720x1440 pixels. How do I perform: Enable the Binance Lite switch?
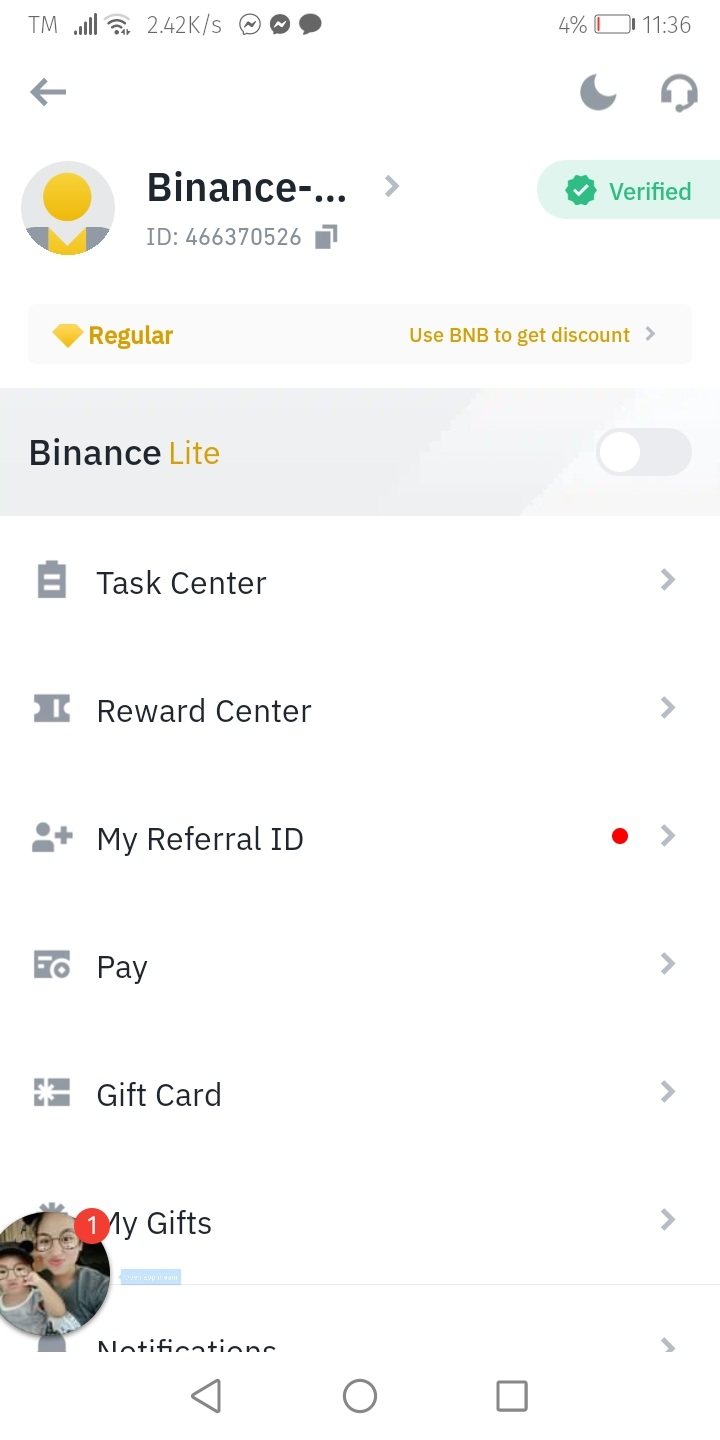pos(643,453)
